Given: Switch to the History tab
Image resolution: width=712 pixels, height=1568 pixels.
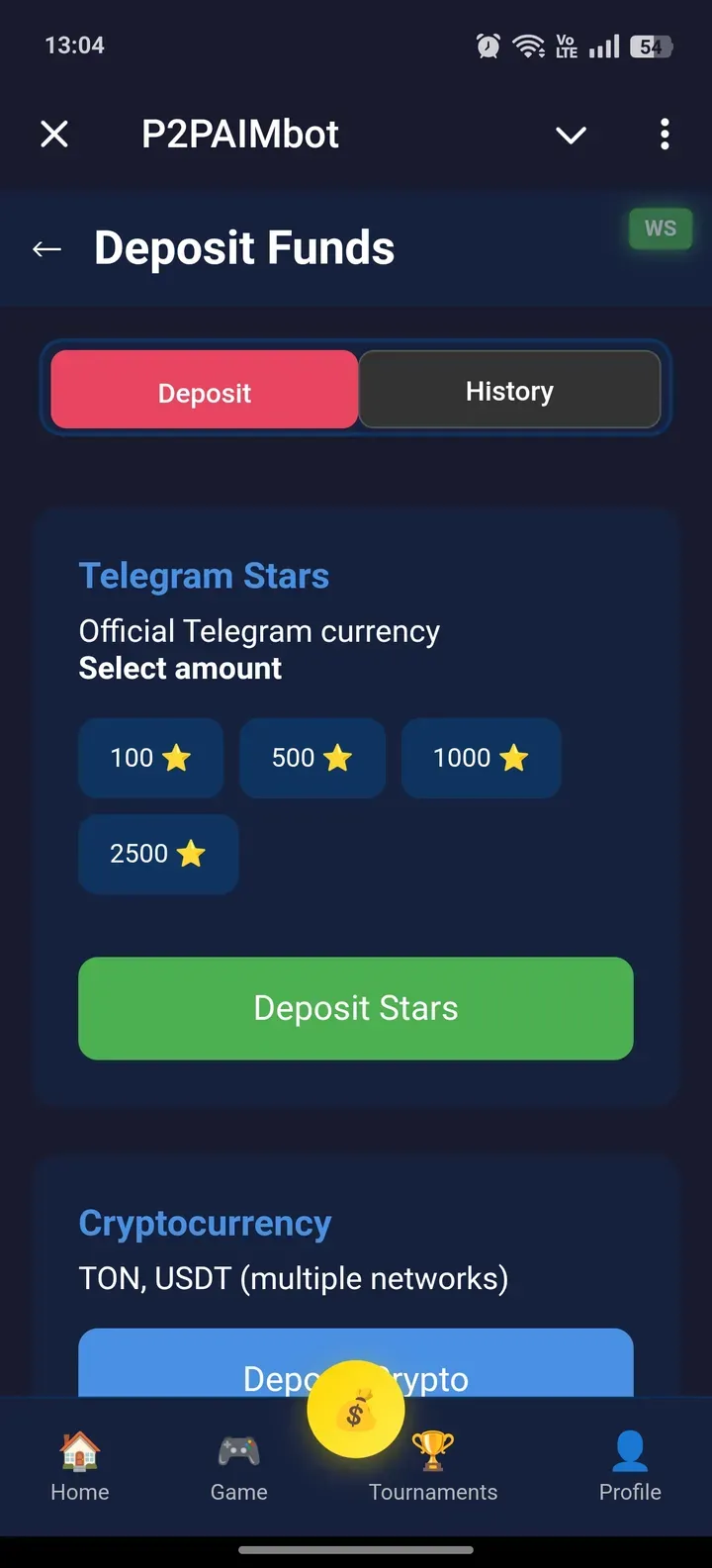Looking at the screenshot, I should tap(509, 391).
